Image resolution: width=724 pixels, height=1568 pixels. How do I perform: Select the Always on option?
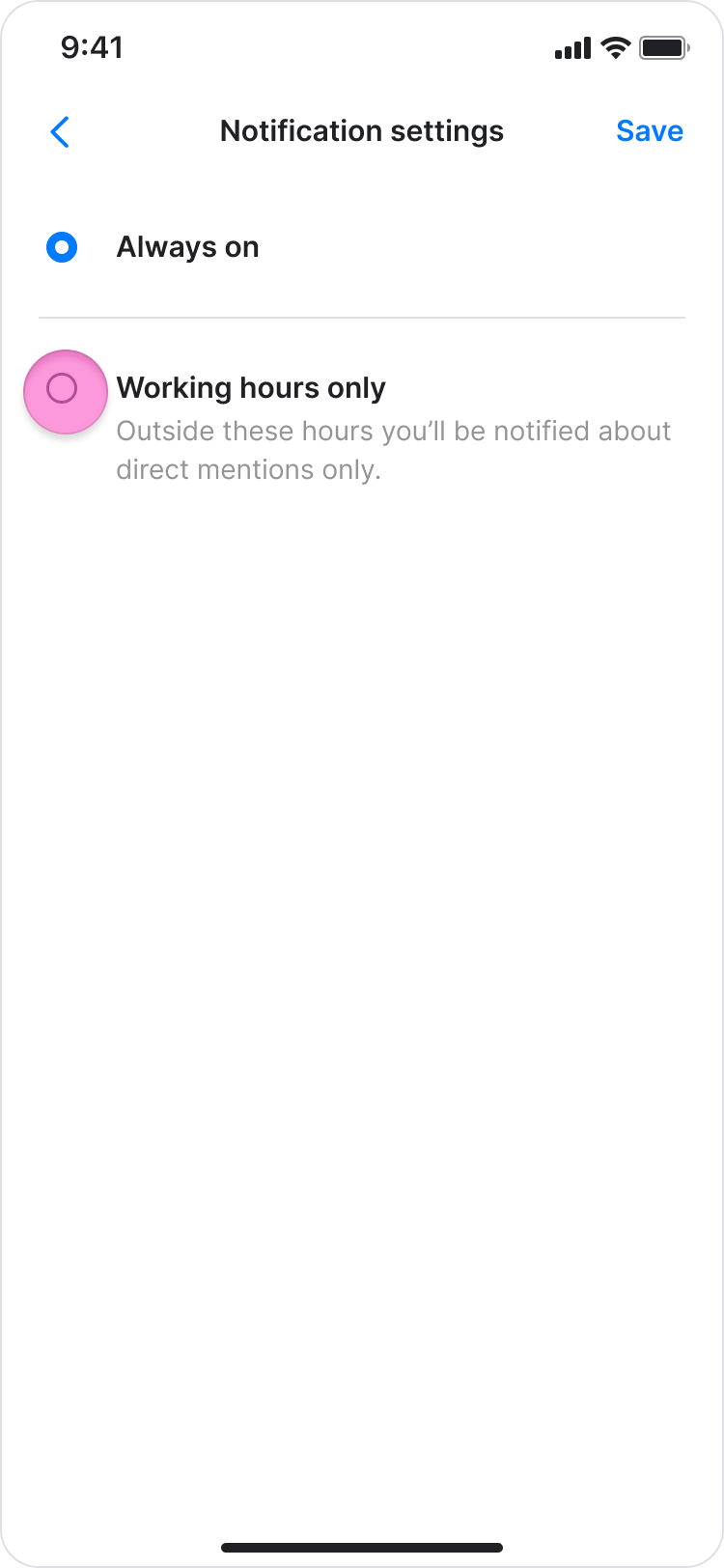coord(62,248)
